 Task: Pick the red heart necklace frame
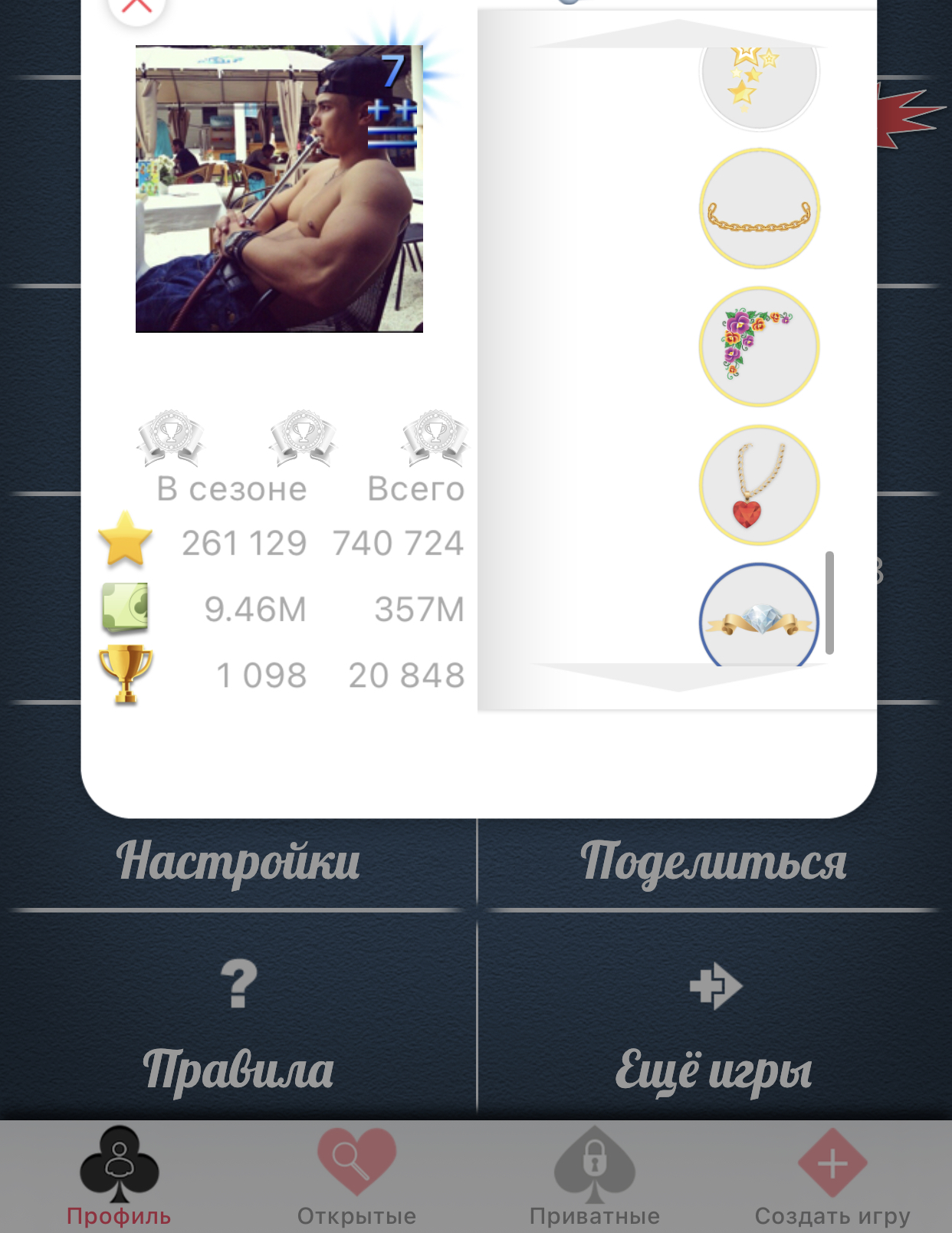click(x=759, y=485)
